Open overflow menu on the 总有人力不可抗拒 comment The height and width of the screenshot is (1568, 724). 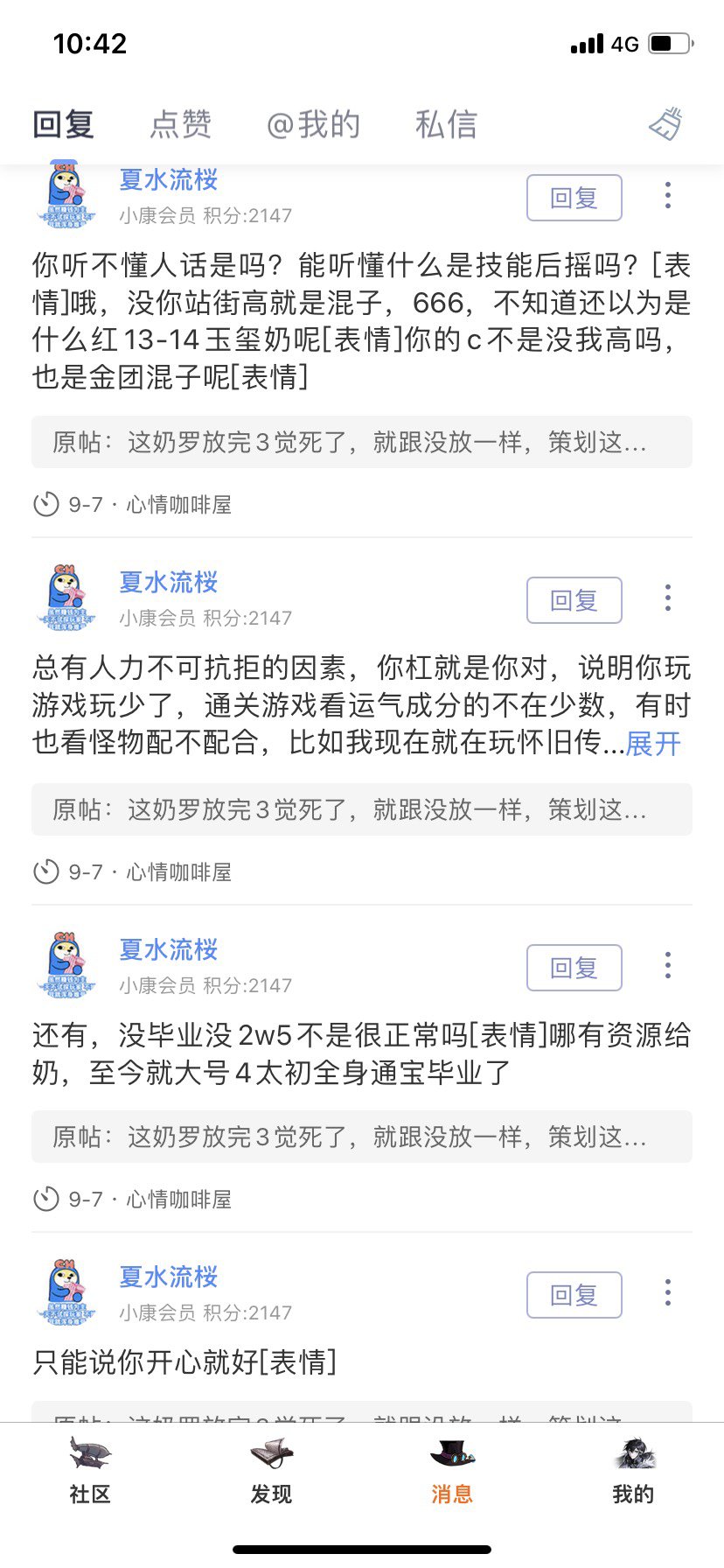pyautogui.click(x=668, y=598)
